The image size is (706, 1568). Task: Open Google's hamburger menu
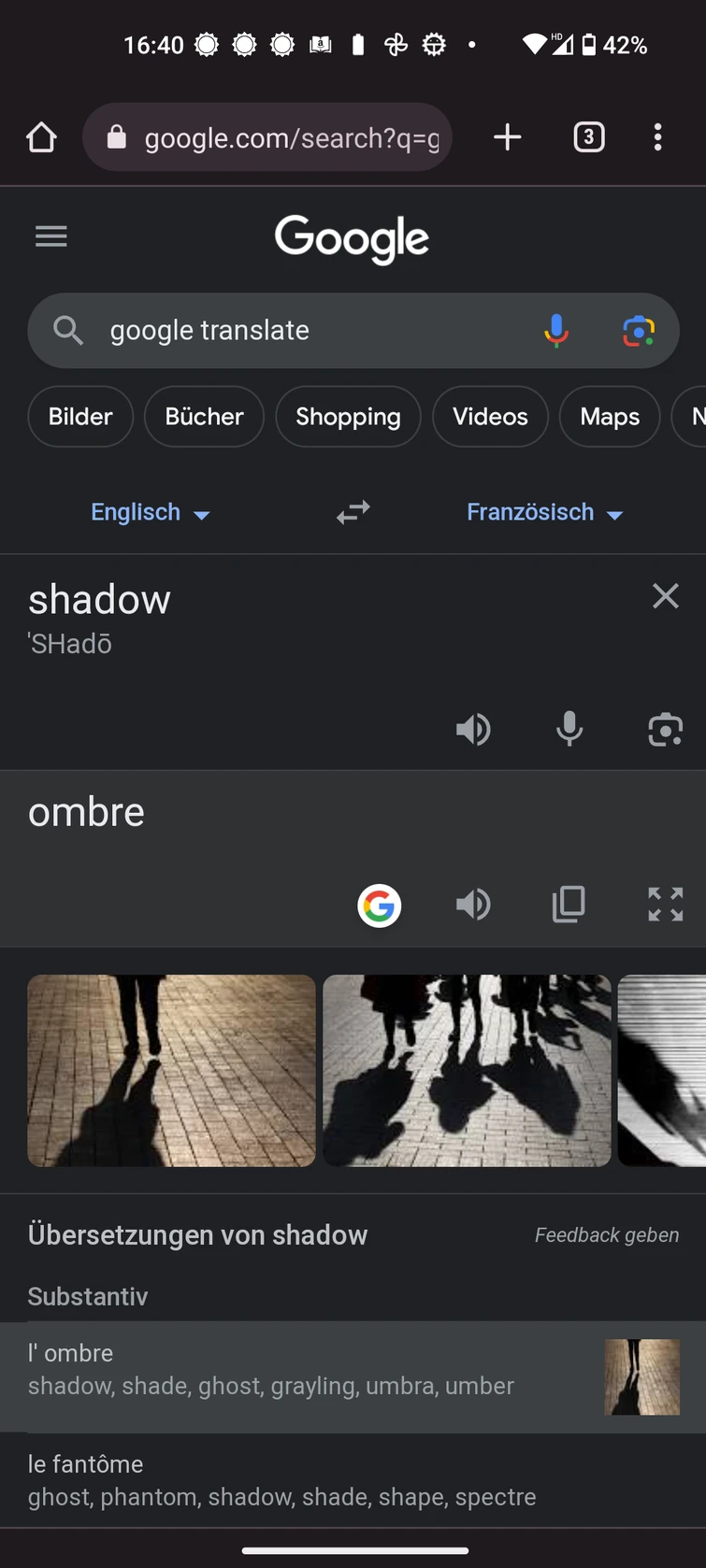tap(51, 236)
